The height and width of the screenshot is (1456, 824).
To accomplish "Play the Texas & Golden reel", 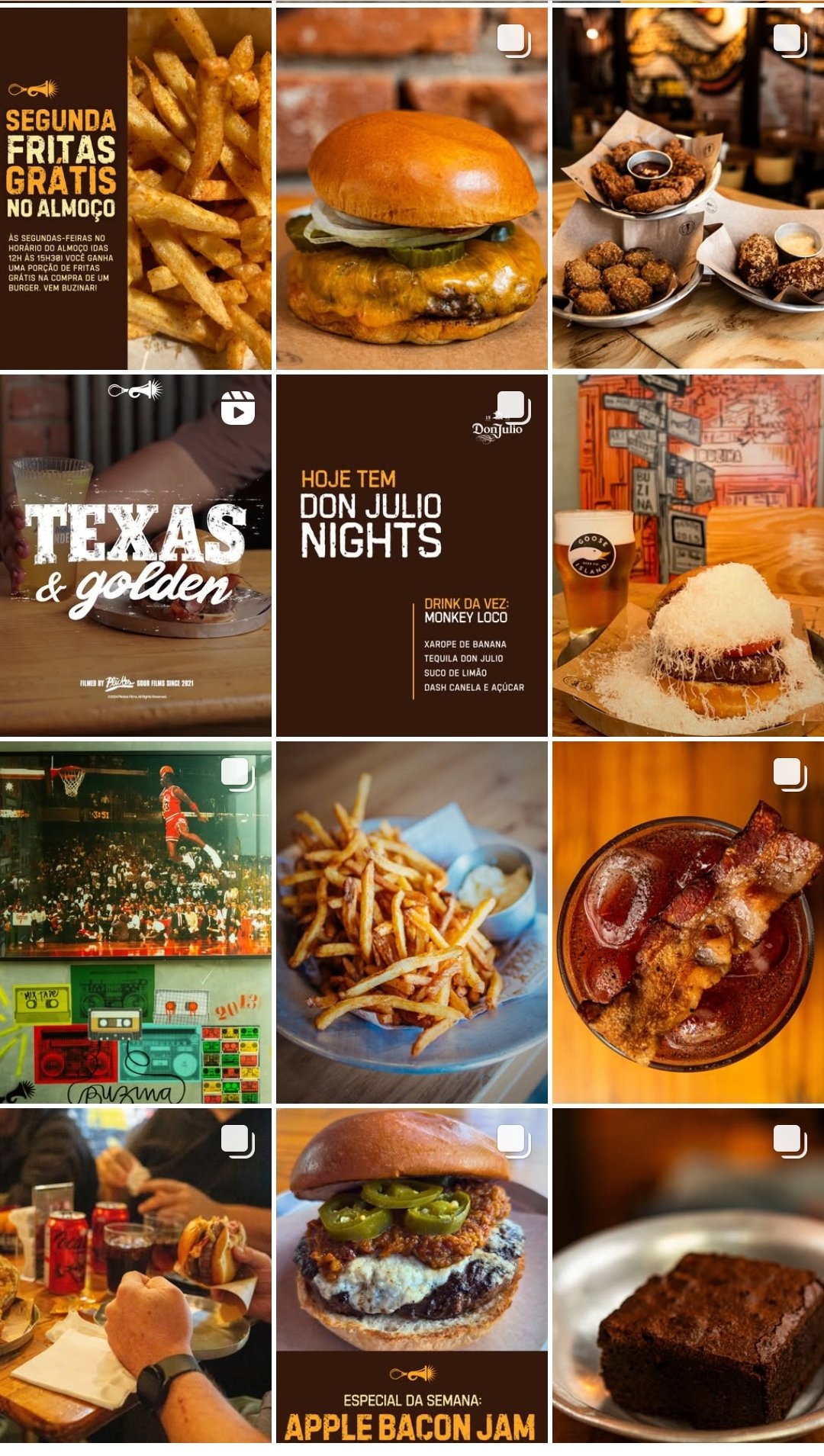I will (135, 555).
